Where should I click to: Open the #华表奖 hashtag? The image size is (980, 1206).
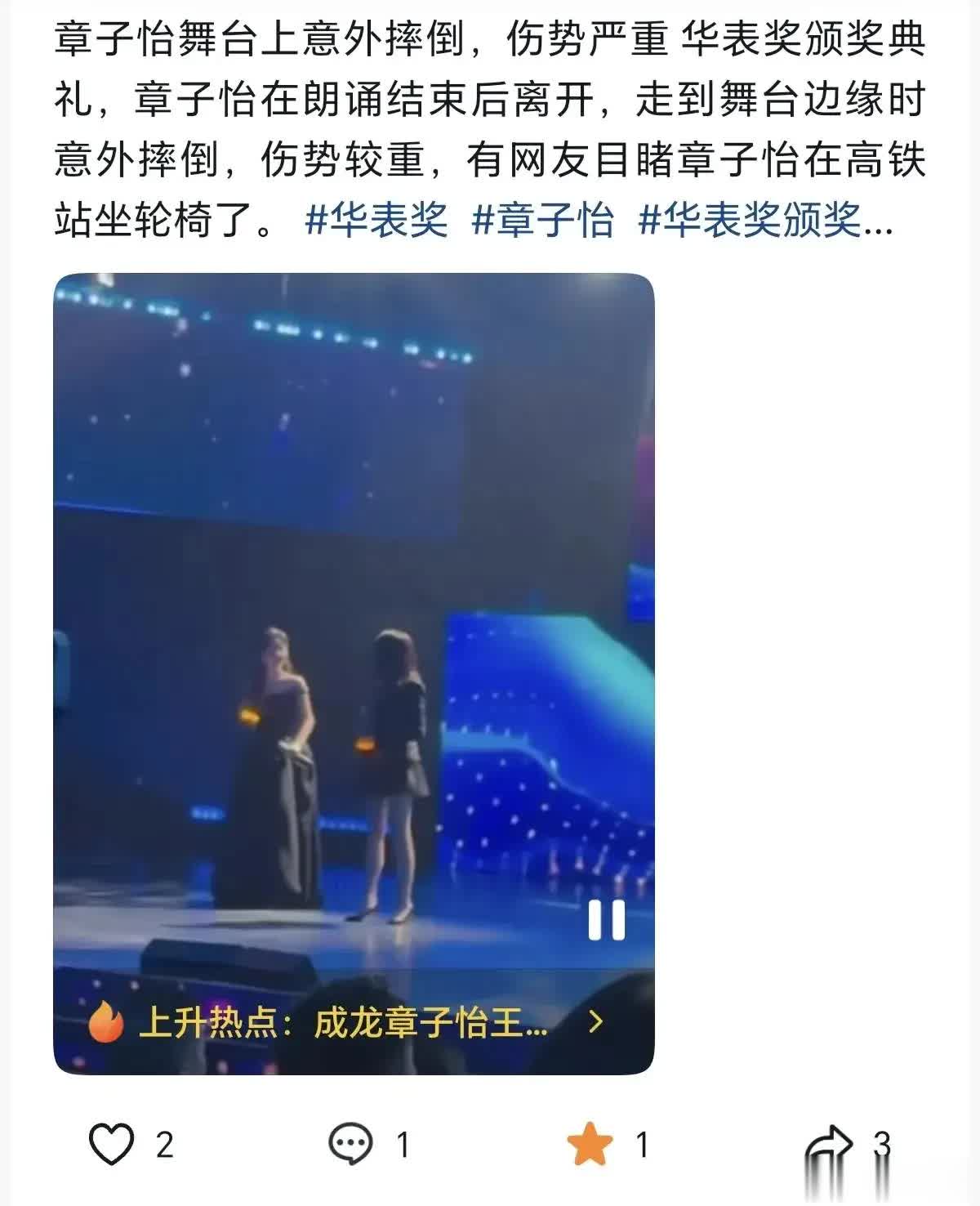tap(376, 221)
